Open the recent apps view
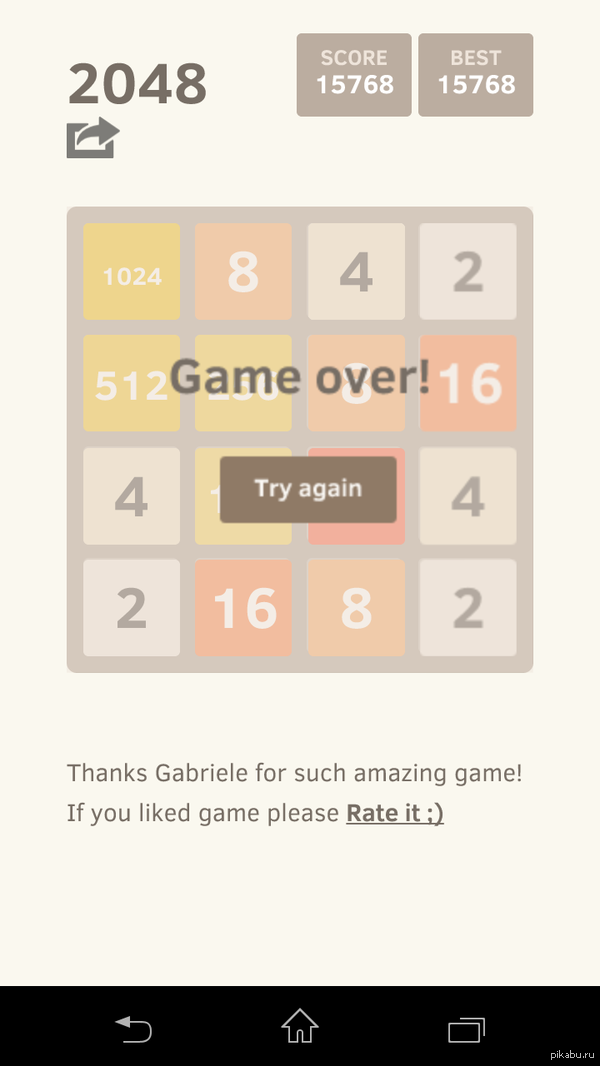Viewport: 600px width, 1066px height. click(x=466, y=1028)
